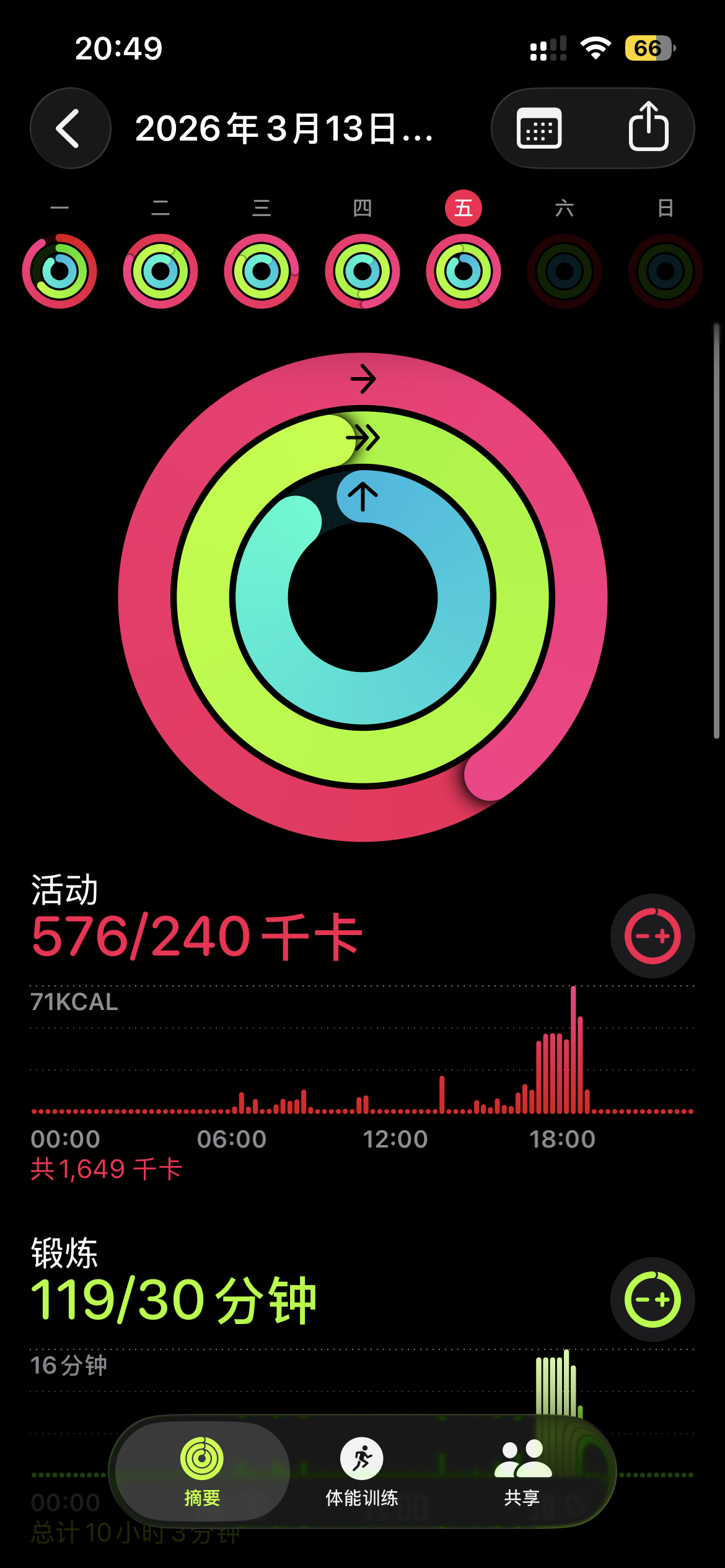Screen dimensions: 725x1568
Task: Adjust the 活动 move goal
Action: click(x=652, y=936)
